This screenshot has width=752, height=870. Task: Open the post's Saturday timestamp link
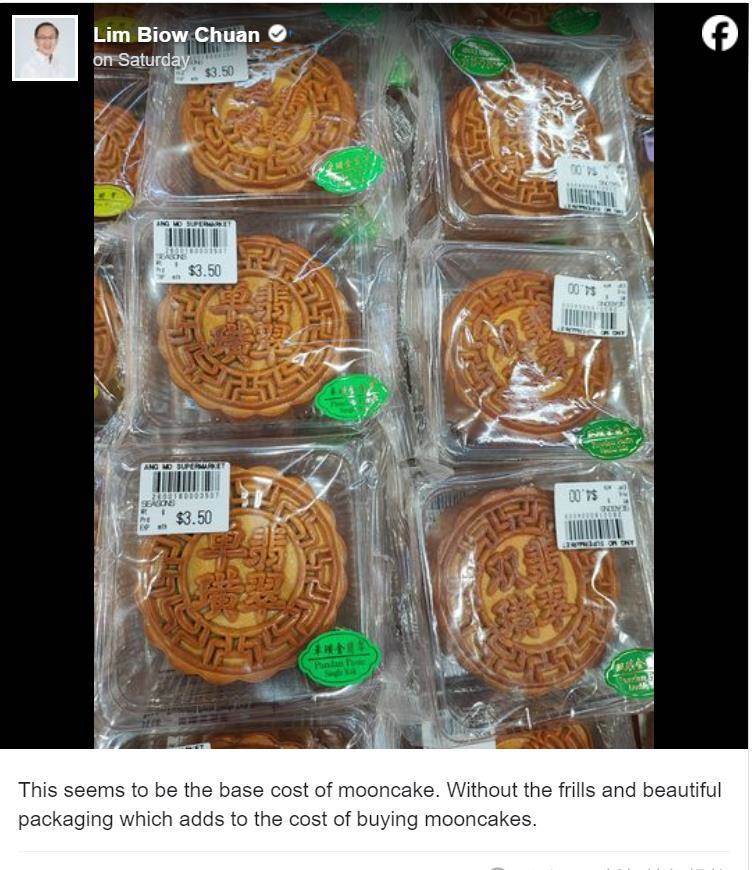[141, 60]
